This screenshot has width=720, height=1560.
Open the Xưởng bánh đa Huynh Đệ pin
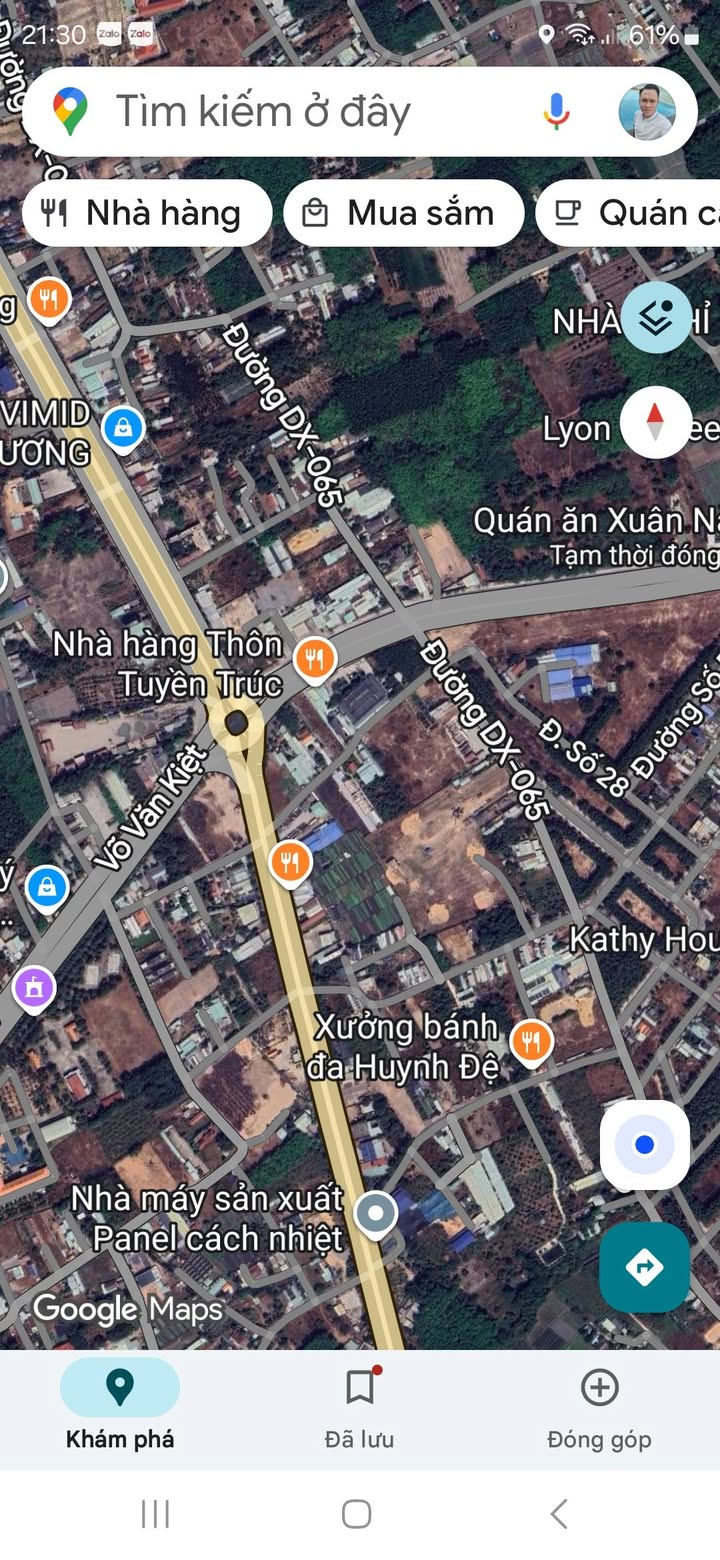(531, 1042)
